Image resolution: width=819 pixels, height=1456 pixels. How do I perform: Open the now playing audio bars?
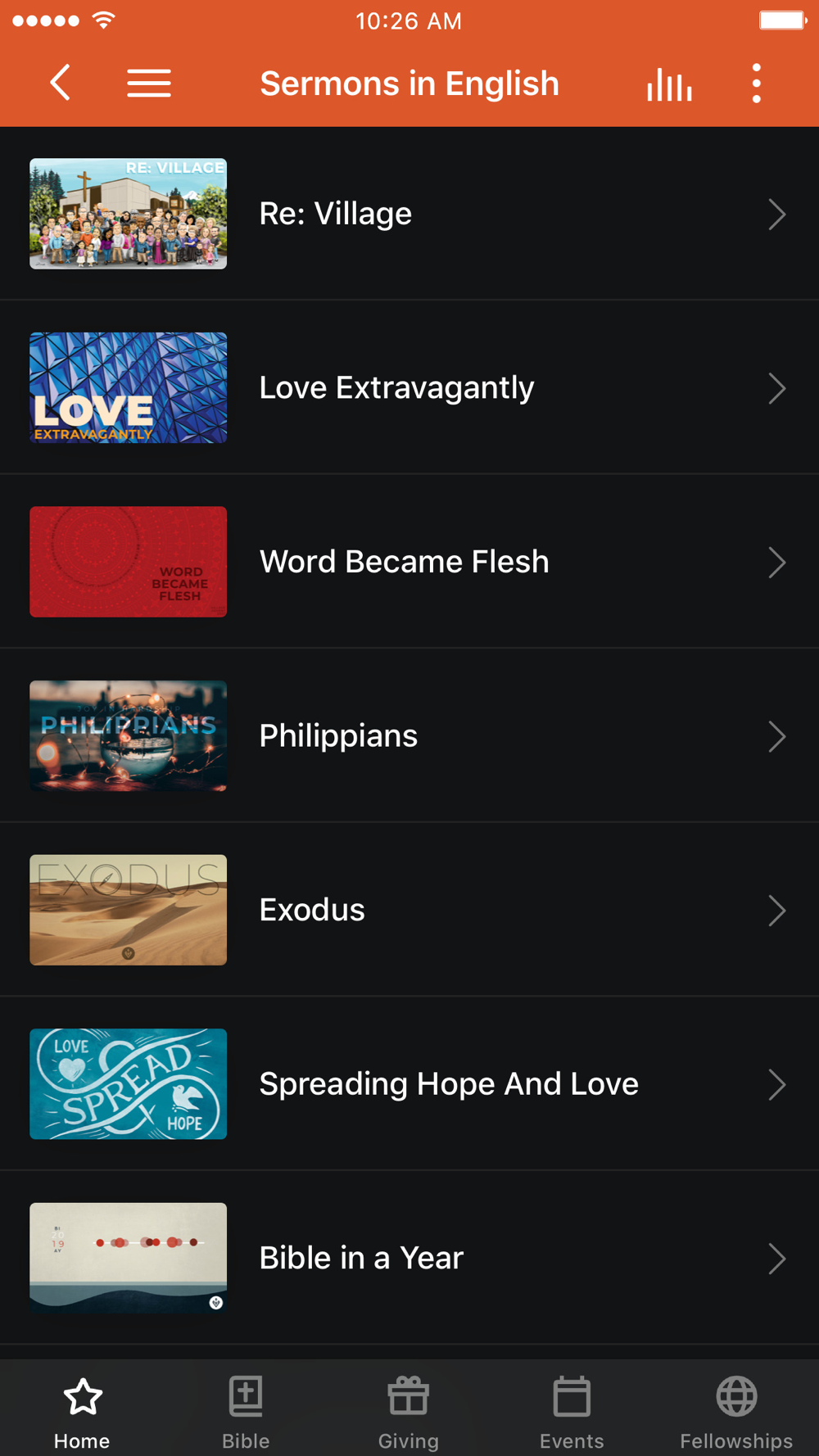669,84
